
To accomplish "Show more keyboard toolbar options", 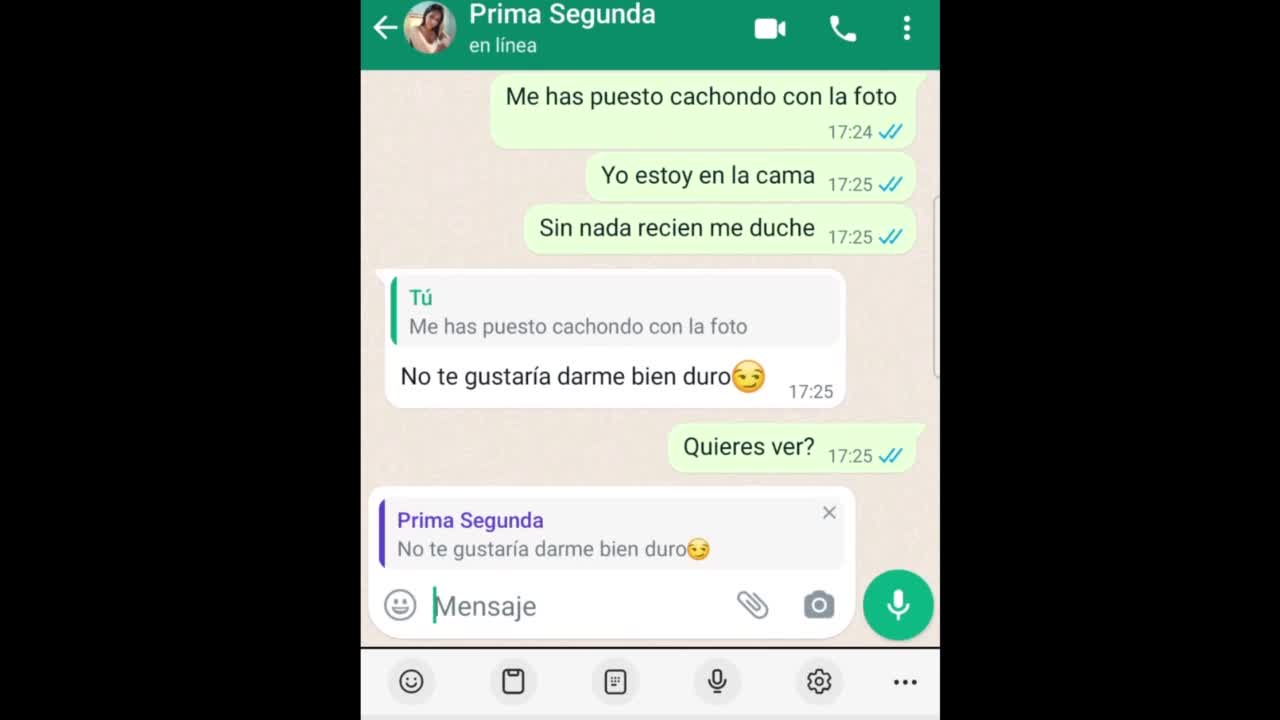I will click(x=905, y=682).
